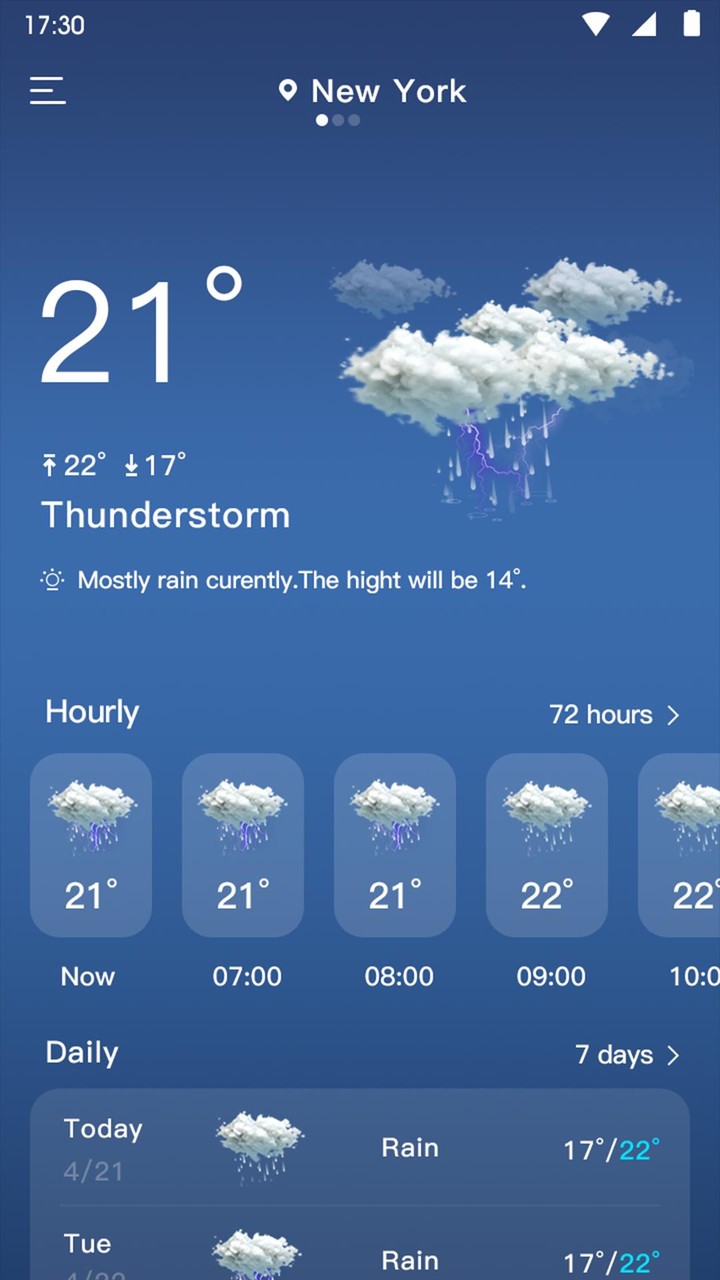Switch to the second city page dot
This screenshot has height=1280, width=720.
[x=338, y=120]
